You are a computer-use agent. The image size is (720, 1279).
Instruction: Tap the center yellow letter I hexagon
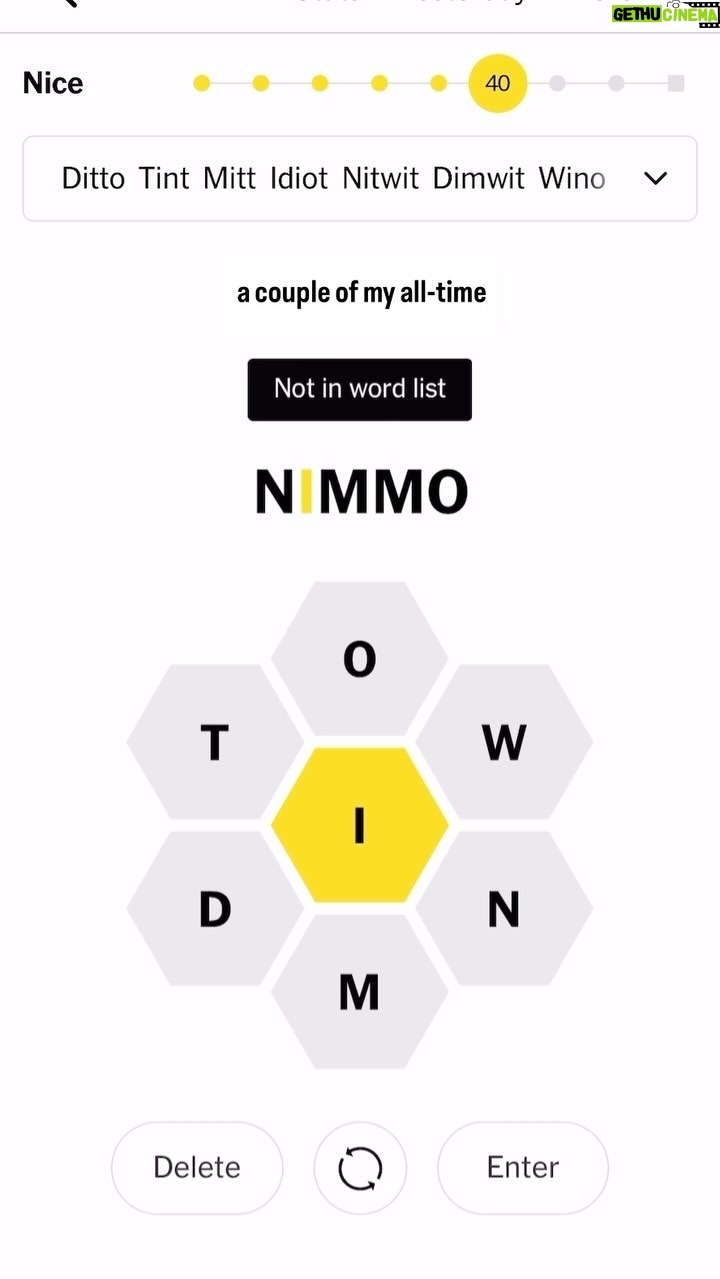(360, 825)
